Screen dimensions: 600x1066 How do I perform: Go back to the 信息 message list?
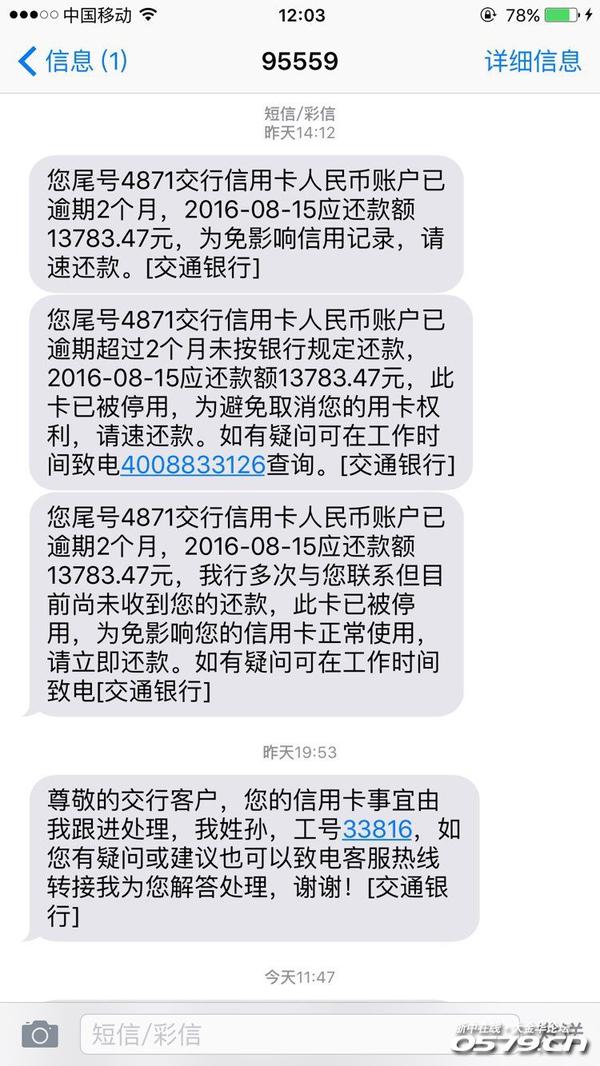coord(72,61)
